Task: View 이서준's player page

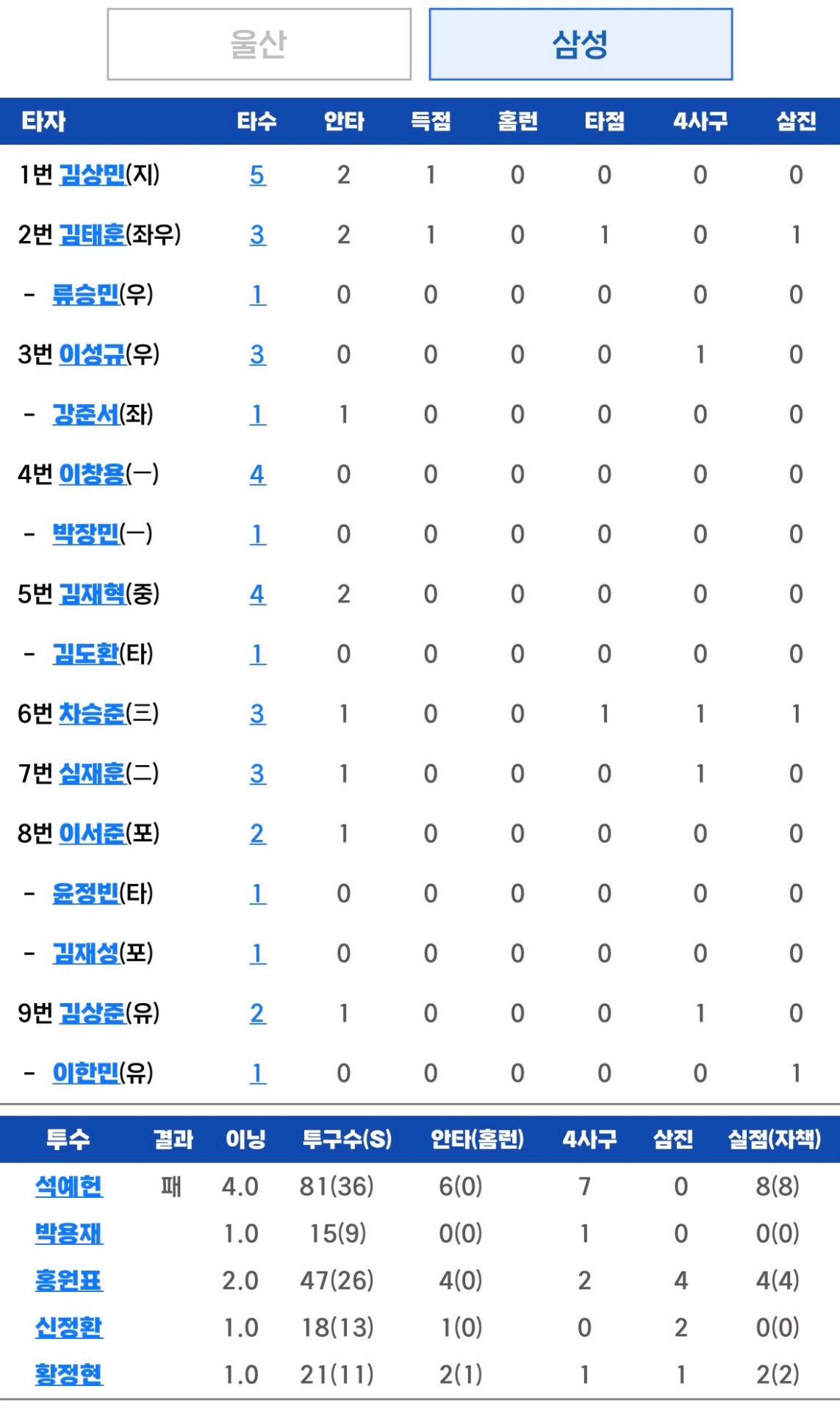Action: click(x=92, y=833)
